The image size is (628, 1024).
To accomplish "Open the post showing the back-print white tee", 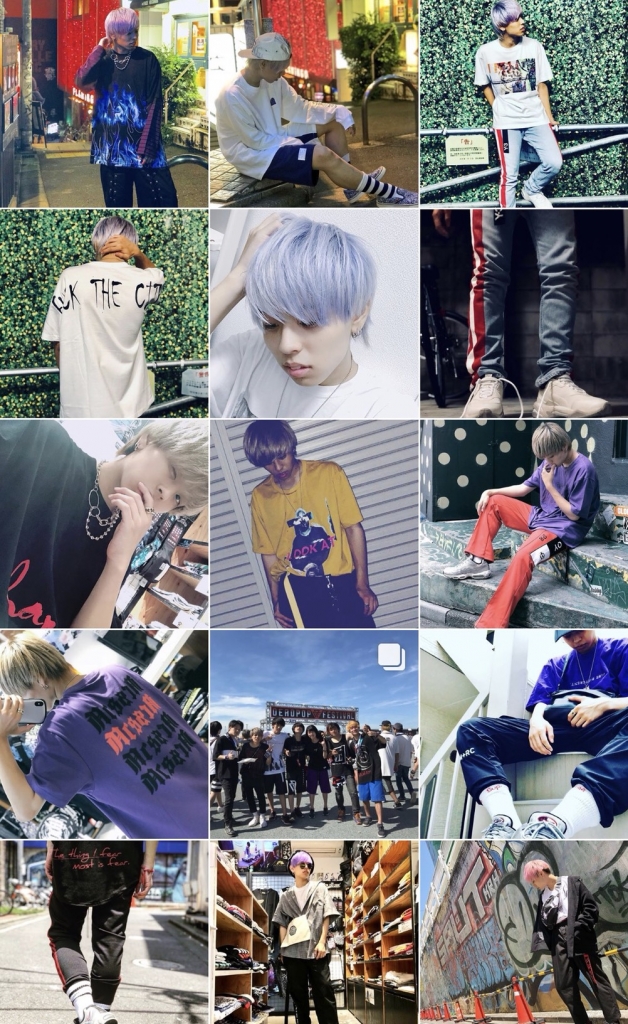I will [104, 313].
